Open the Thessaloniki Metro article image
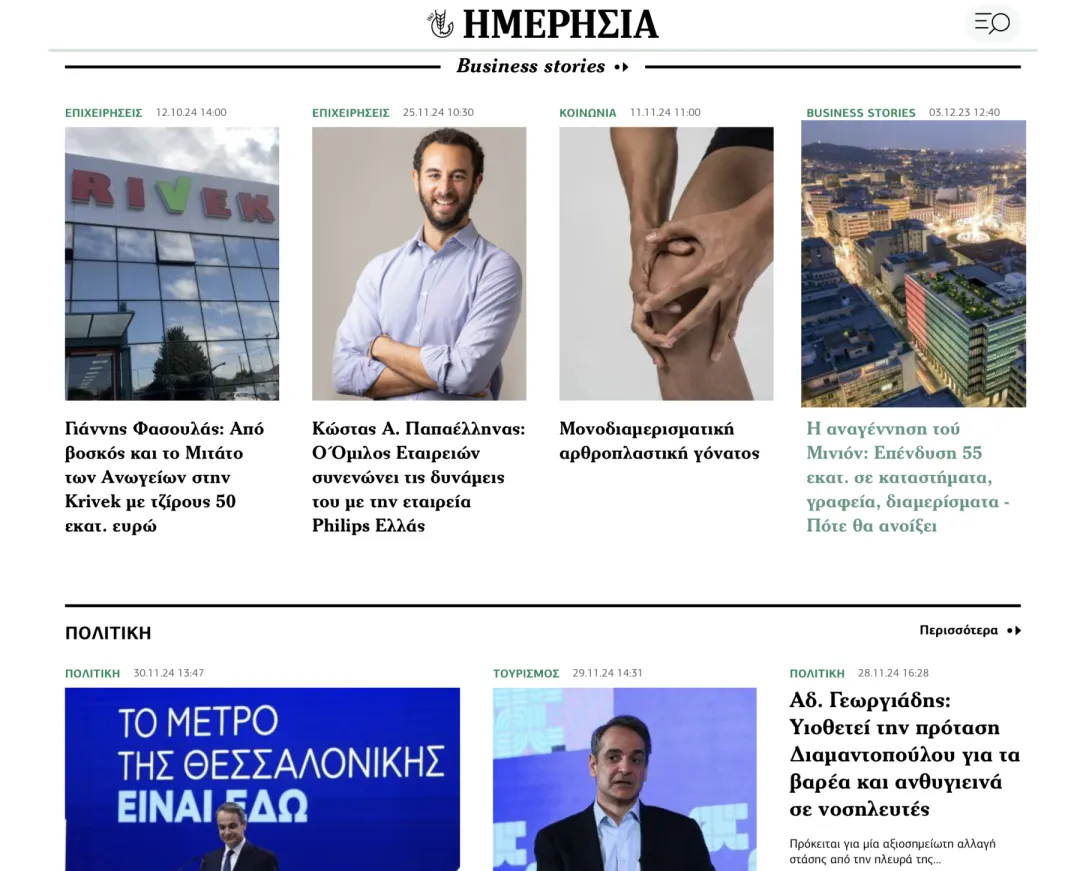 coord(262,778)
